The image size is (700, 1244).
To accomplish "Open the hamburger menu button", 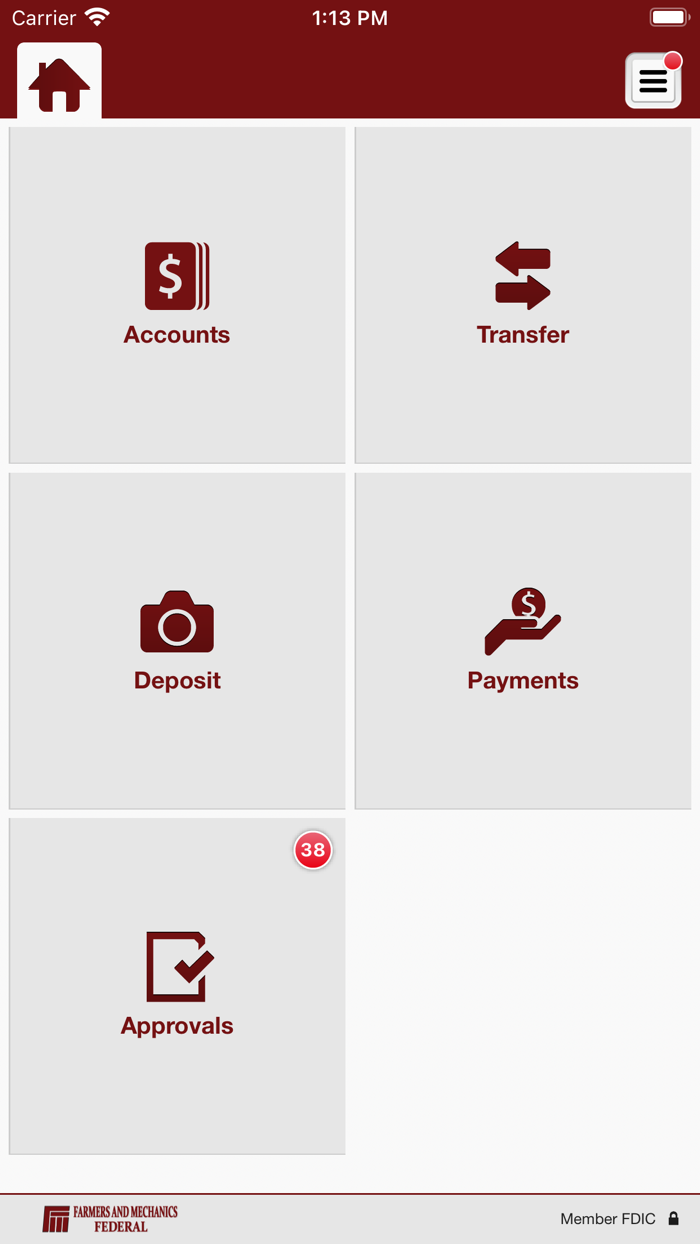I will pos(653,81).
